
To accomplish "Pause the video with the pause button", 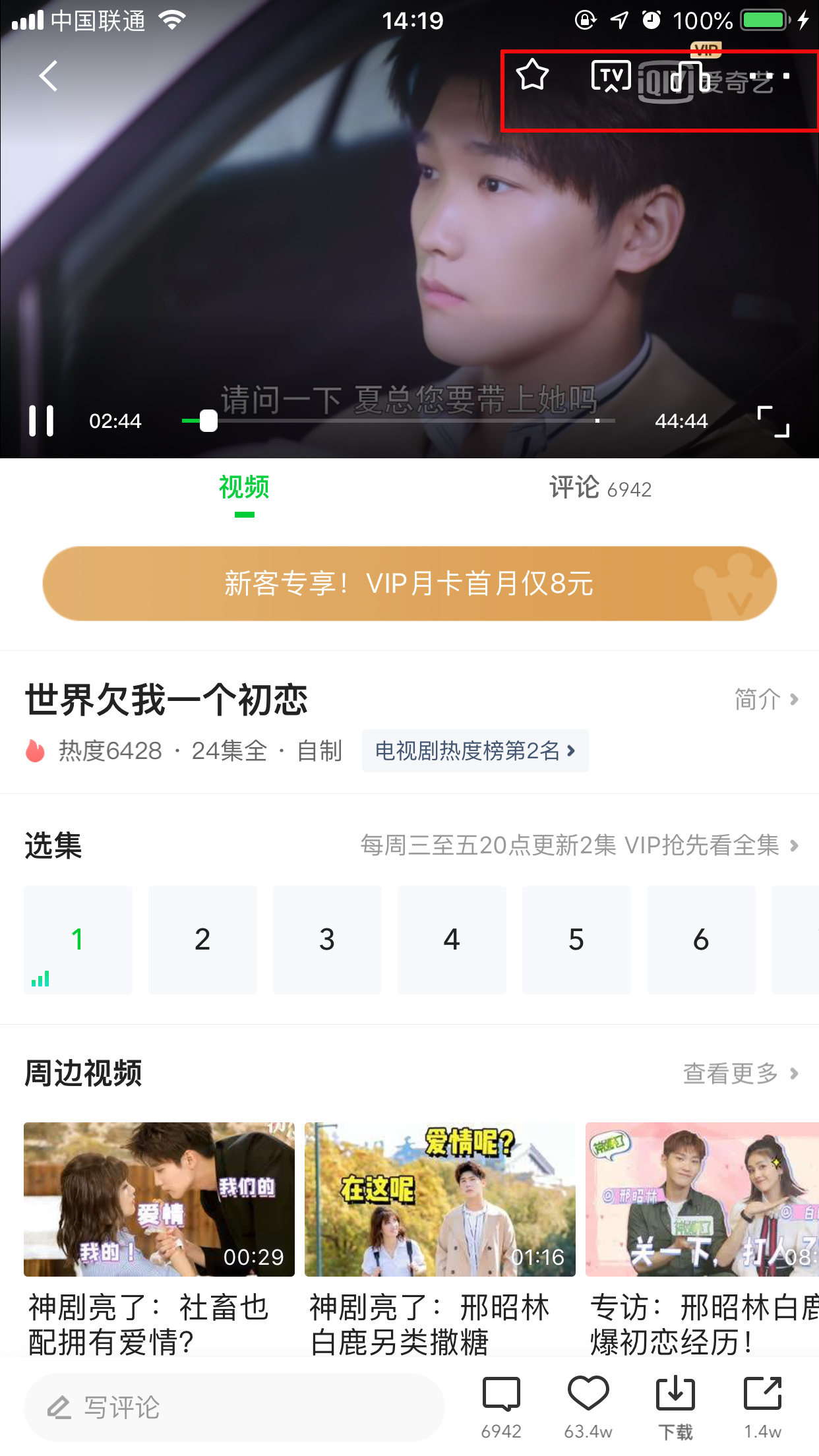I will click(40, 420).
